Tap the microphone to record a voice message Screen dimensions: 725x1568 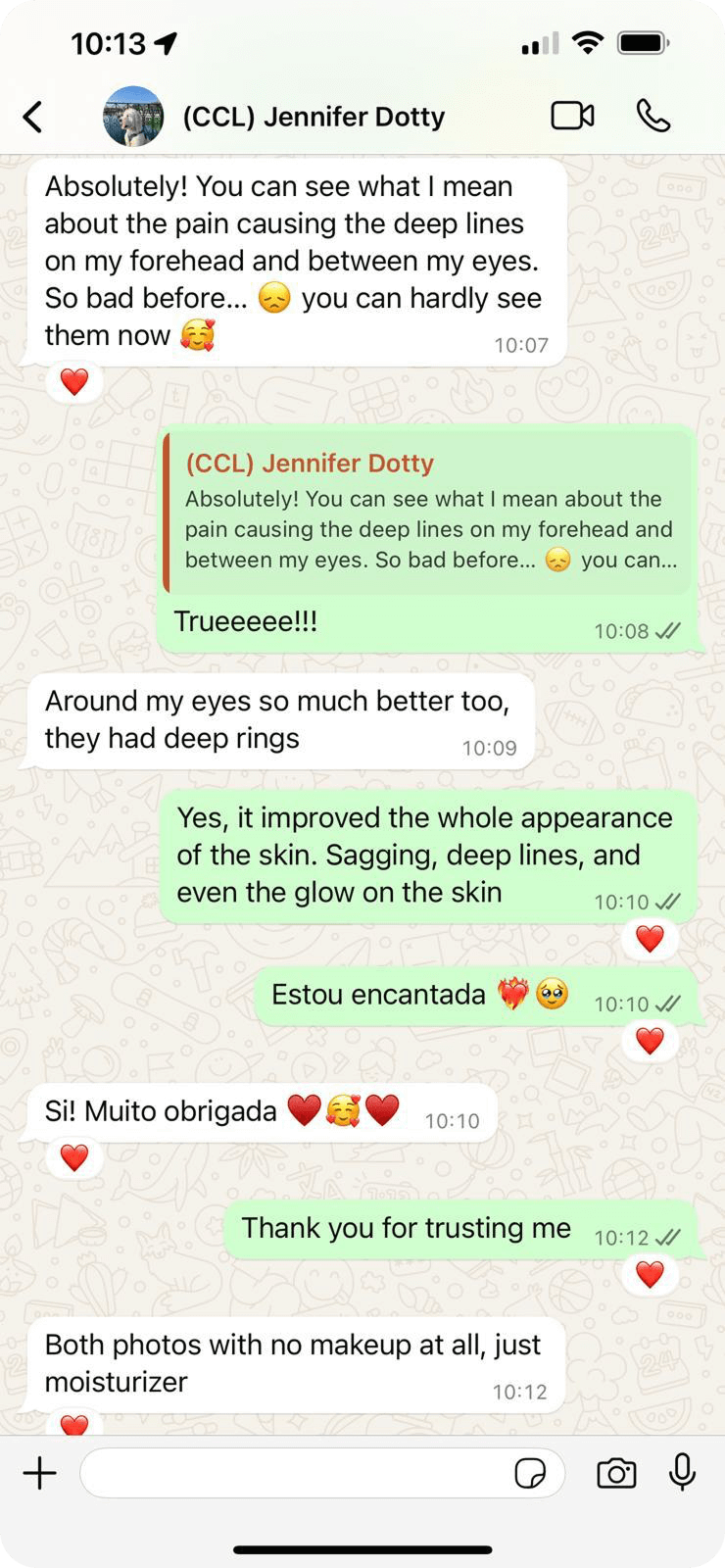pos(682,1472)
